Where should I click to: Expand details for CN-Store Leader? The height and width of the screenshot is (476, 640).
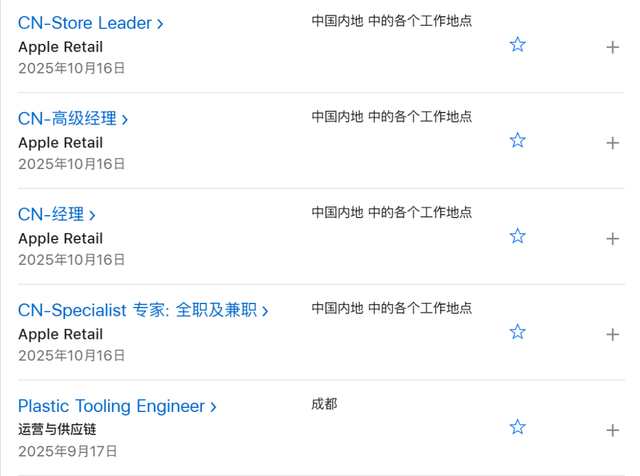[x=613, y=47]
